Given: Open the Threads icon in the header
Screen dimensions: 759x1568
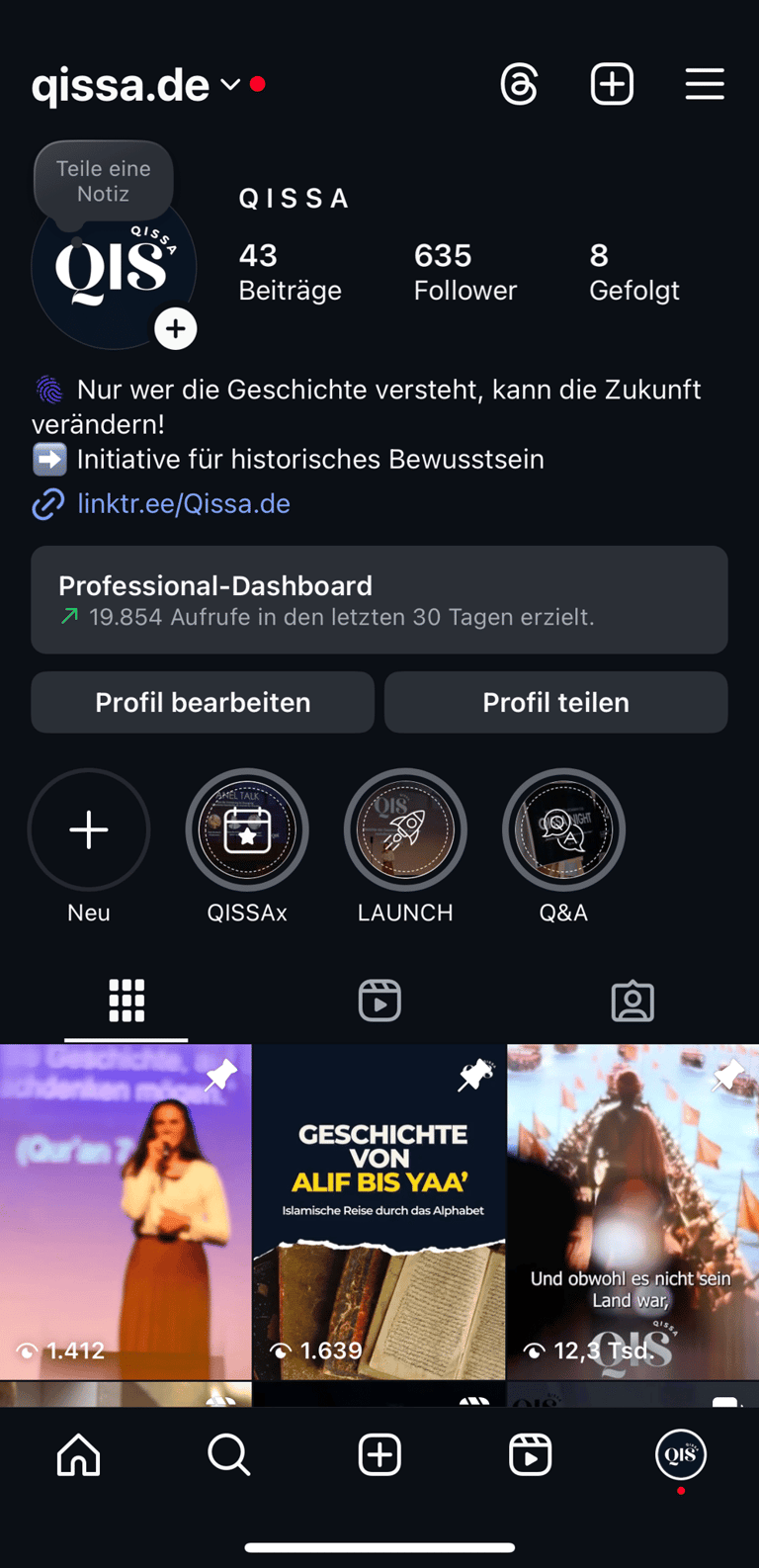Looking at the screenshot, I should [x=519, y=85].
